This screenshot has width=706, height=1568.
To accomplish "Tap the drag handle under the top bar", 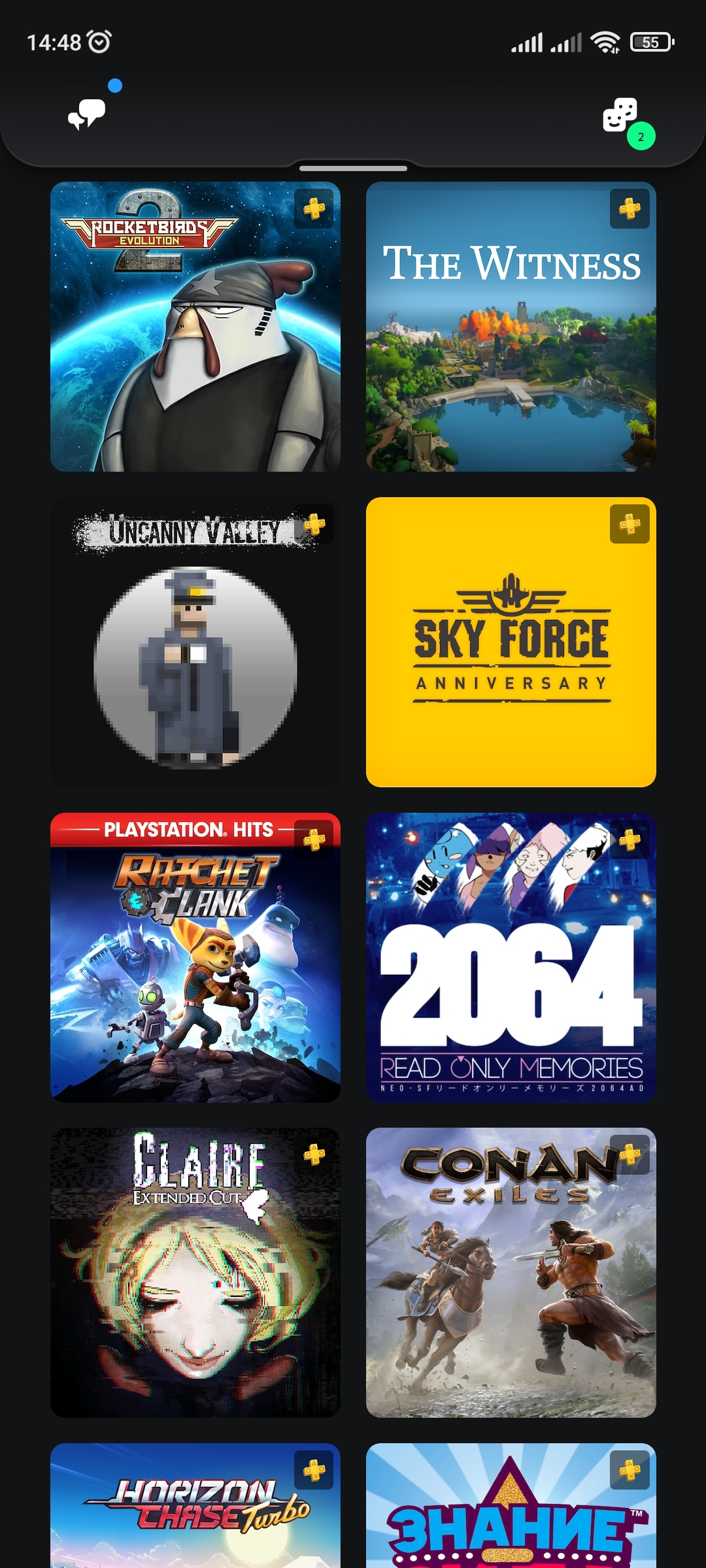I will point(353,169).
